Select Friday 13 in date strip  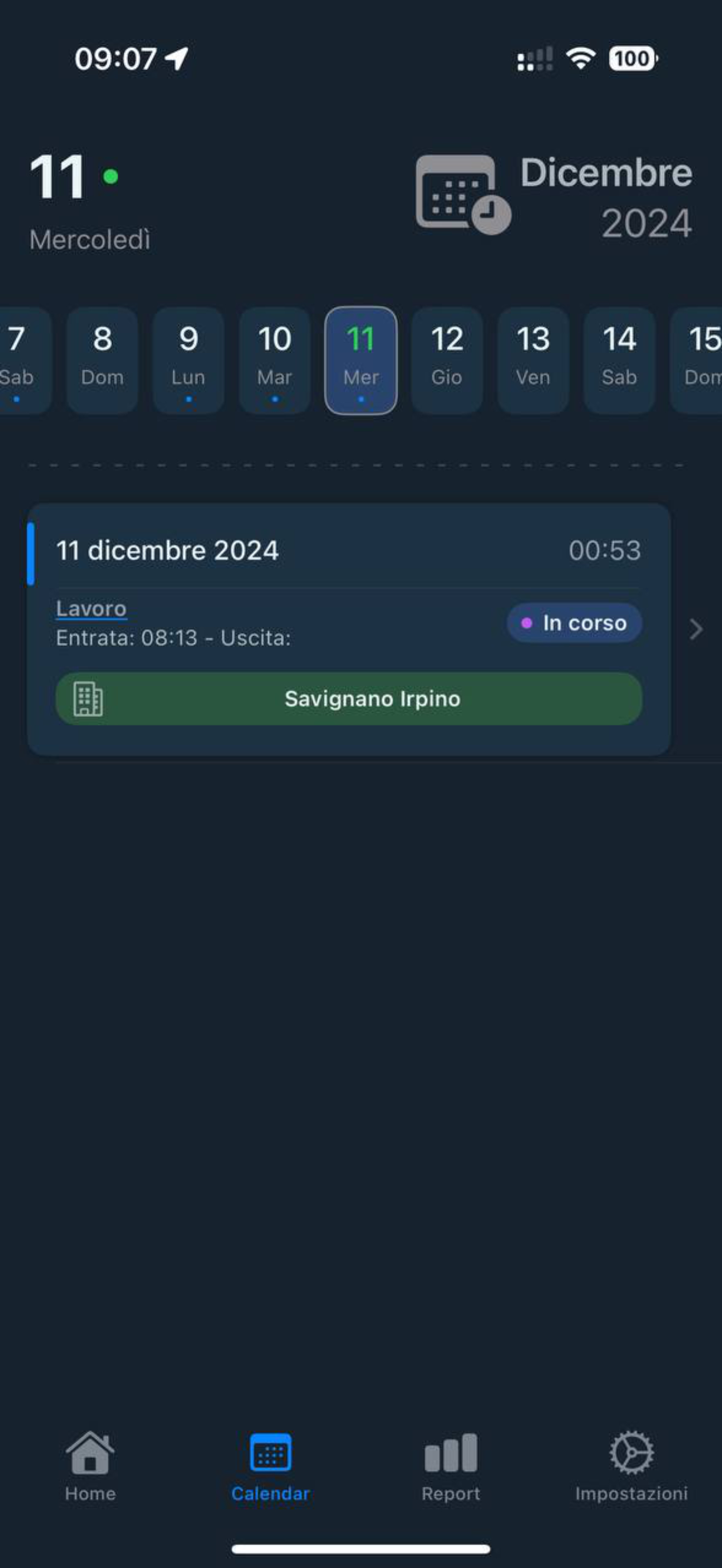[x=533, y=360]
